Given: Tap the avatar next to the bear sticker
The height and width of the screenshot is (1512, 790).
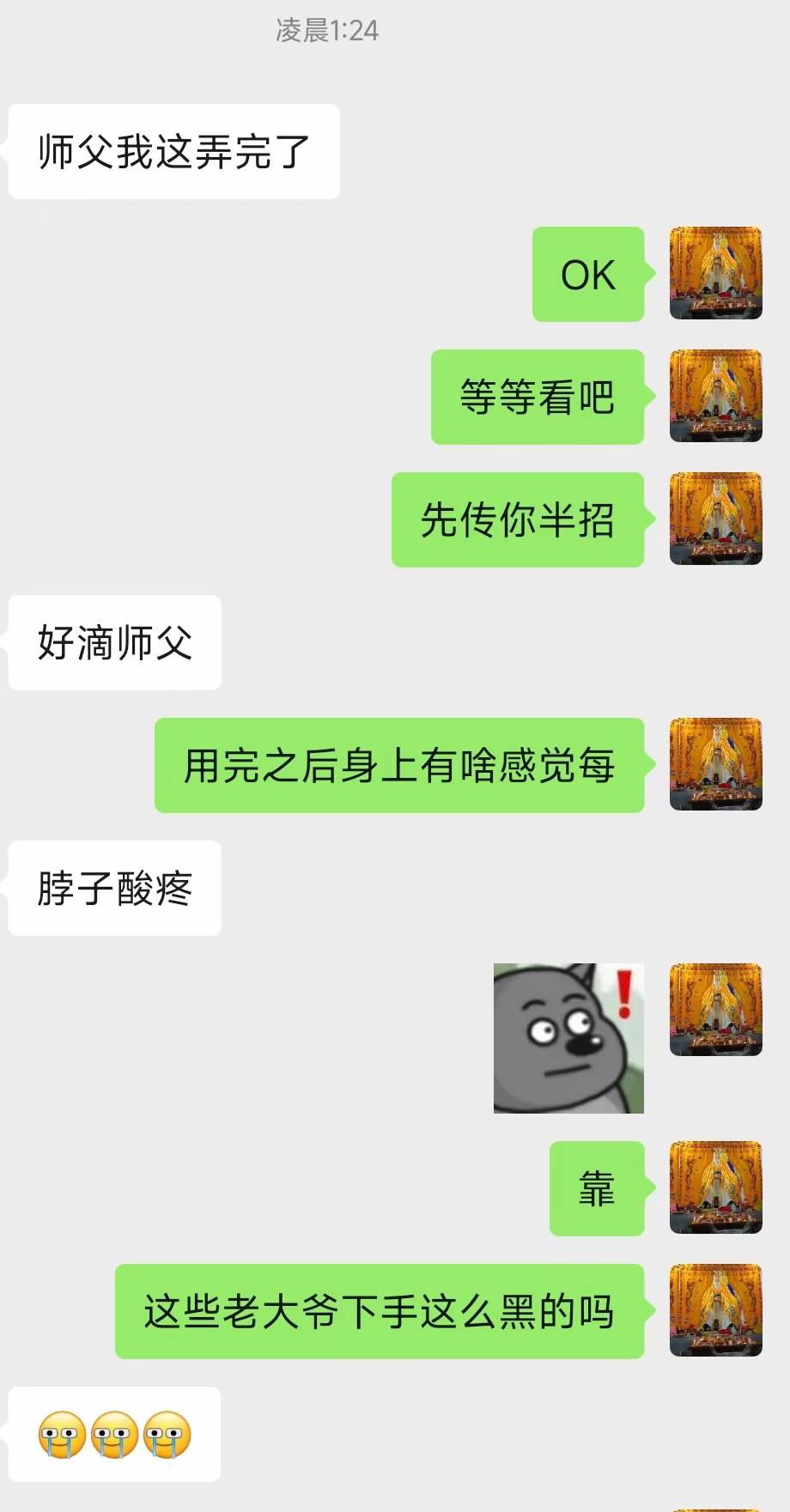Looking at the screenshot, I should tap(715, 1010).
